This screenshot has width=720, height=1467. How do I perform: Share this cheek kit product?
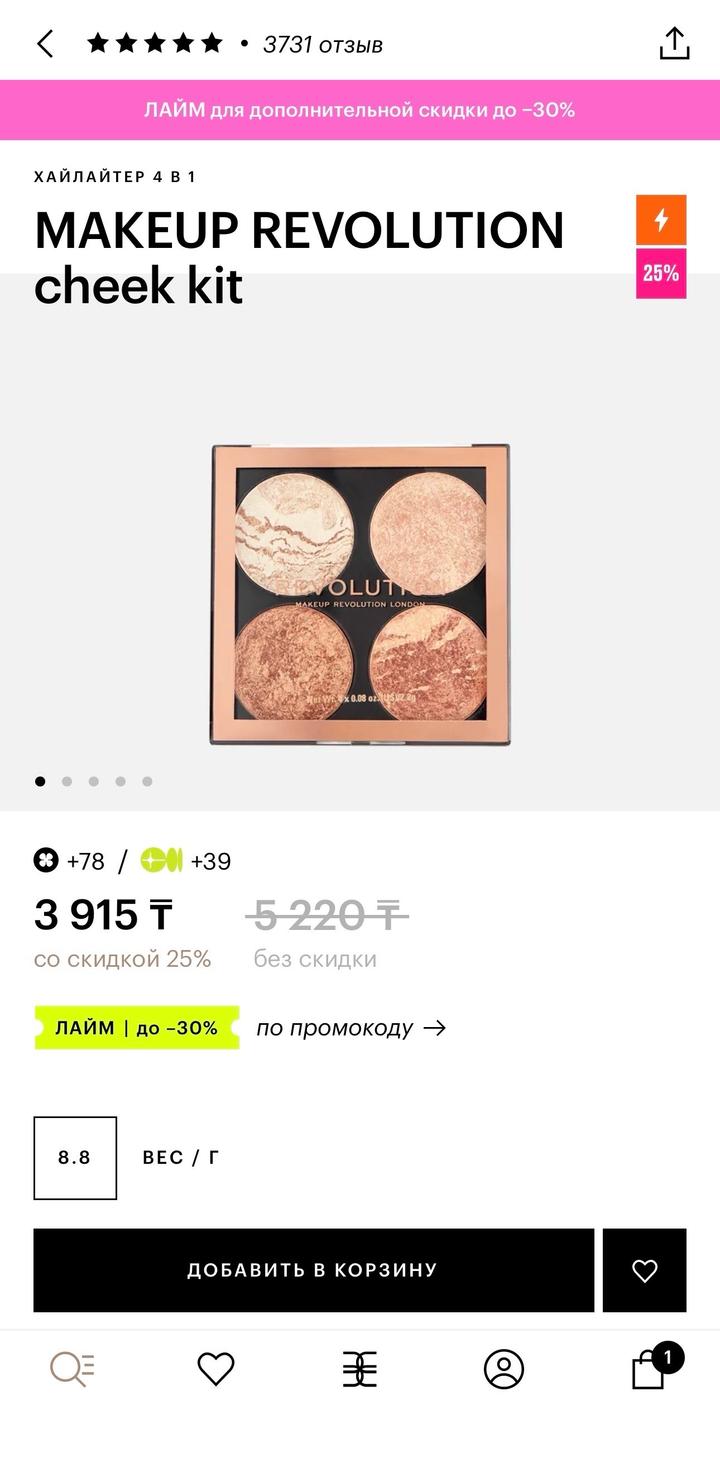(x=674, y=44)
